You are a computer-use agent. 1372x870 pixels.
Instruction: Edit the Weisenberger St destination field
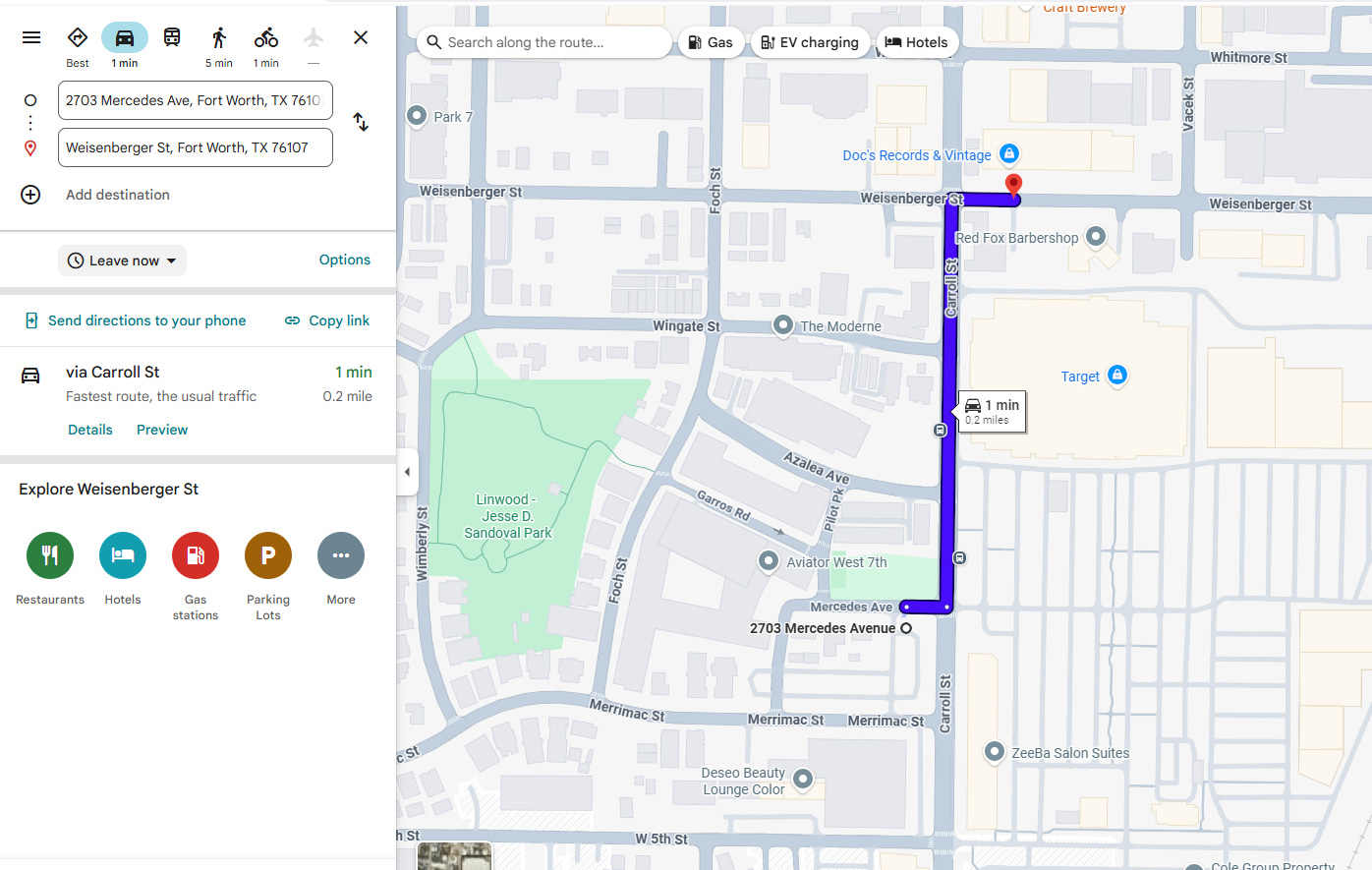click(196, 147)
